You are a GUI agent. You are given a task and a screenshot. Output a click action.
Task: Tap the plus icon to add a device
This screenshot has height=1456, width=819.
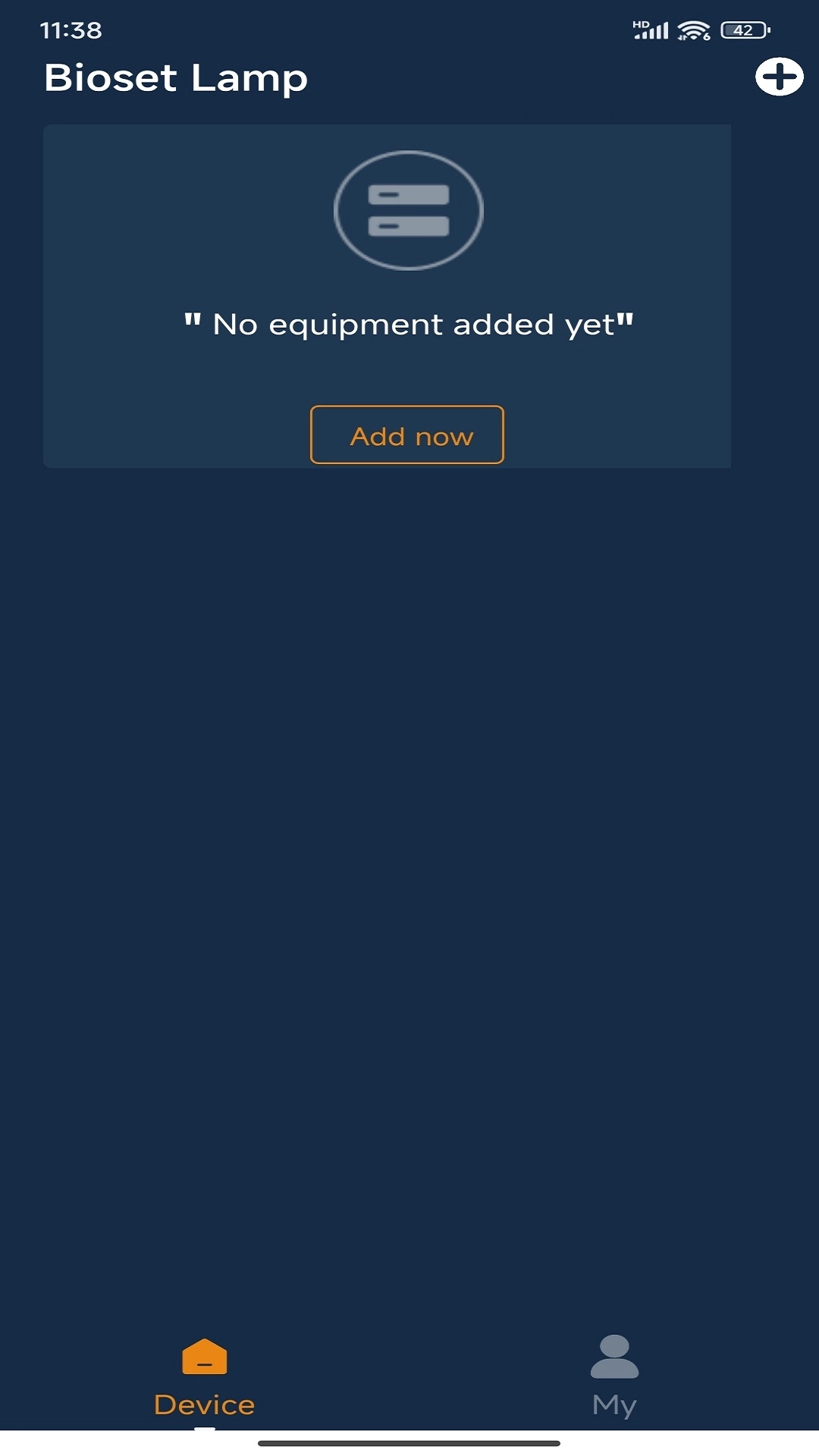pos(779,77)
